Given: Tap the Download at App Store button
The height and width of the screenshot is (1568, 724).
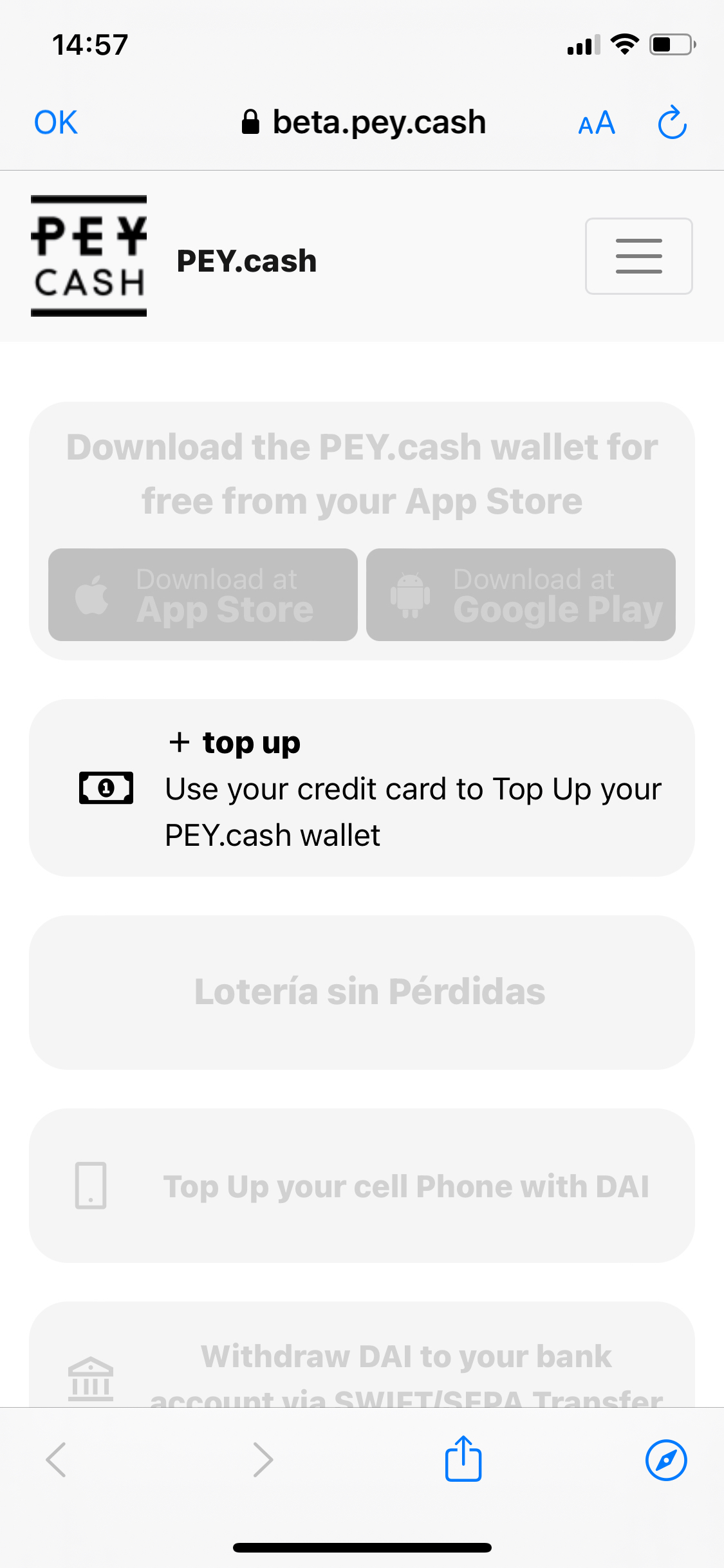Looking at the screenshot, I should pyautogui.click(x=203, y=595).
